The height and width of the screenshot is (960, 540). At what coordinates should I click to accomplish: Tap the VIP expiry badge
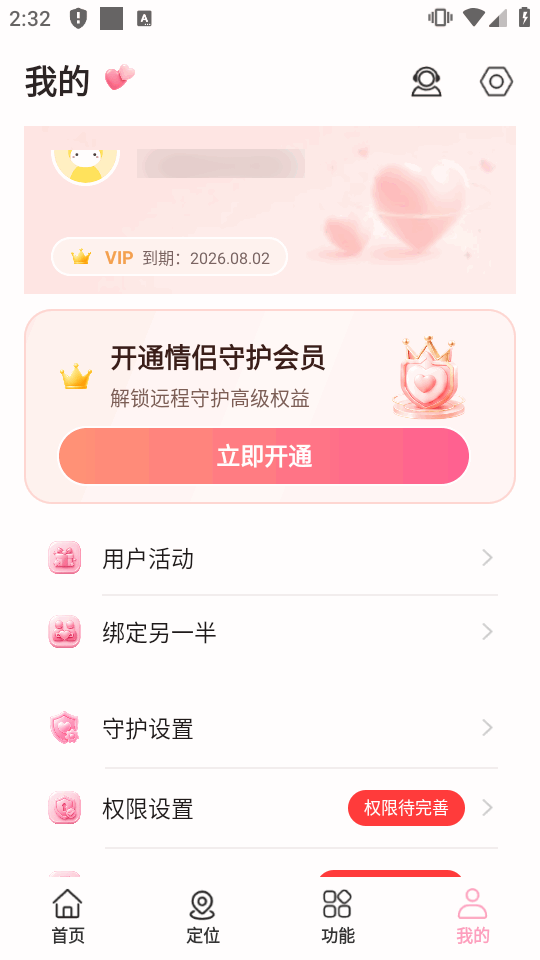pos(170,257)
